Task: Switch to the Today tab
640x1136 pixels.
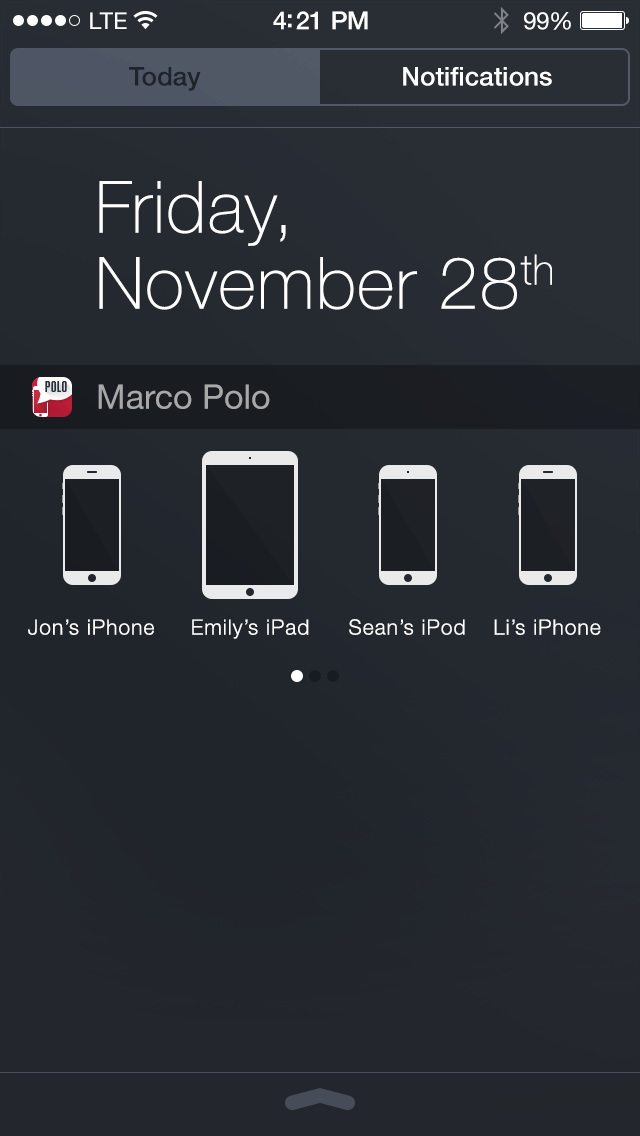Action: tap(165, 77)
